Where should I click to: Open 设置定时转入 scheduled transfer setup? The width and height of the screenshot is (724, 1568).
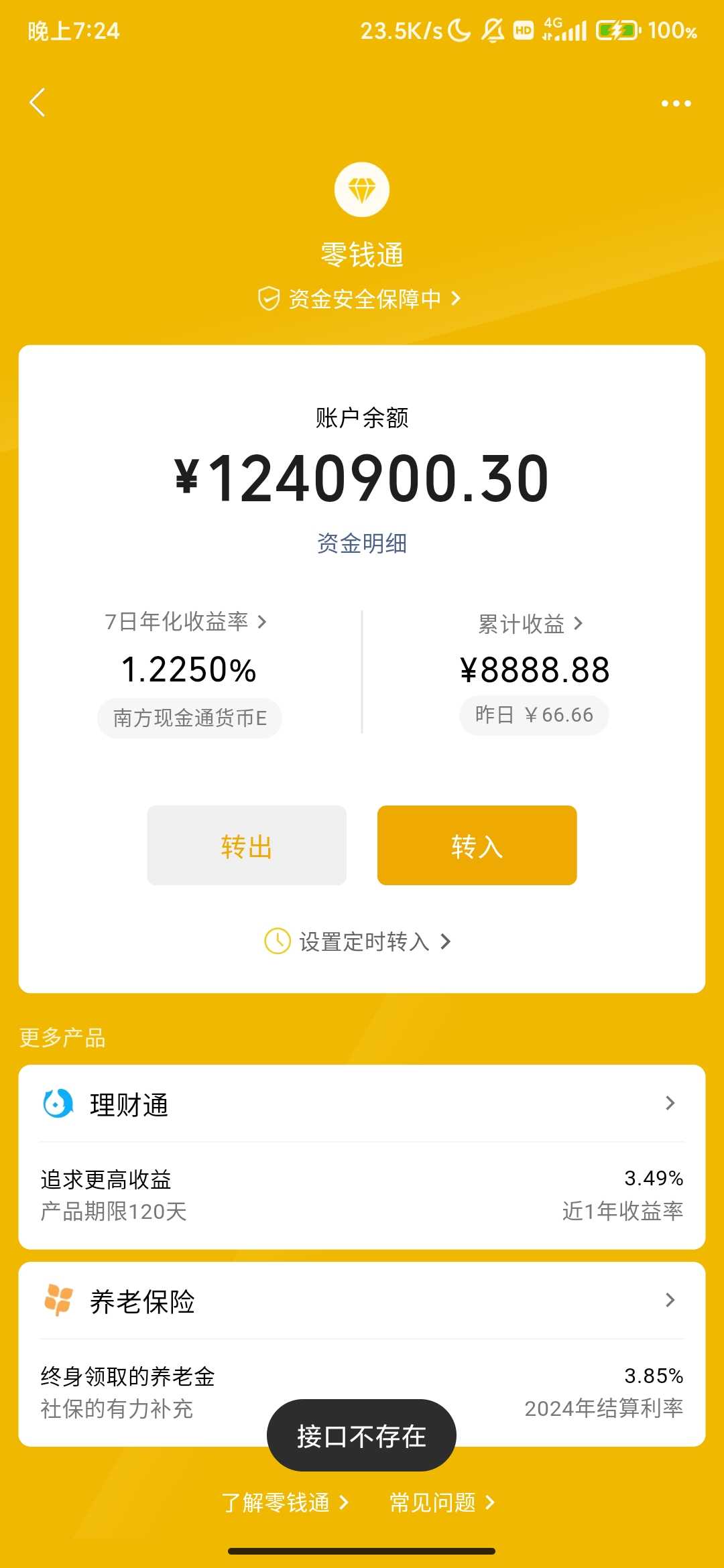click(359, 941)
